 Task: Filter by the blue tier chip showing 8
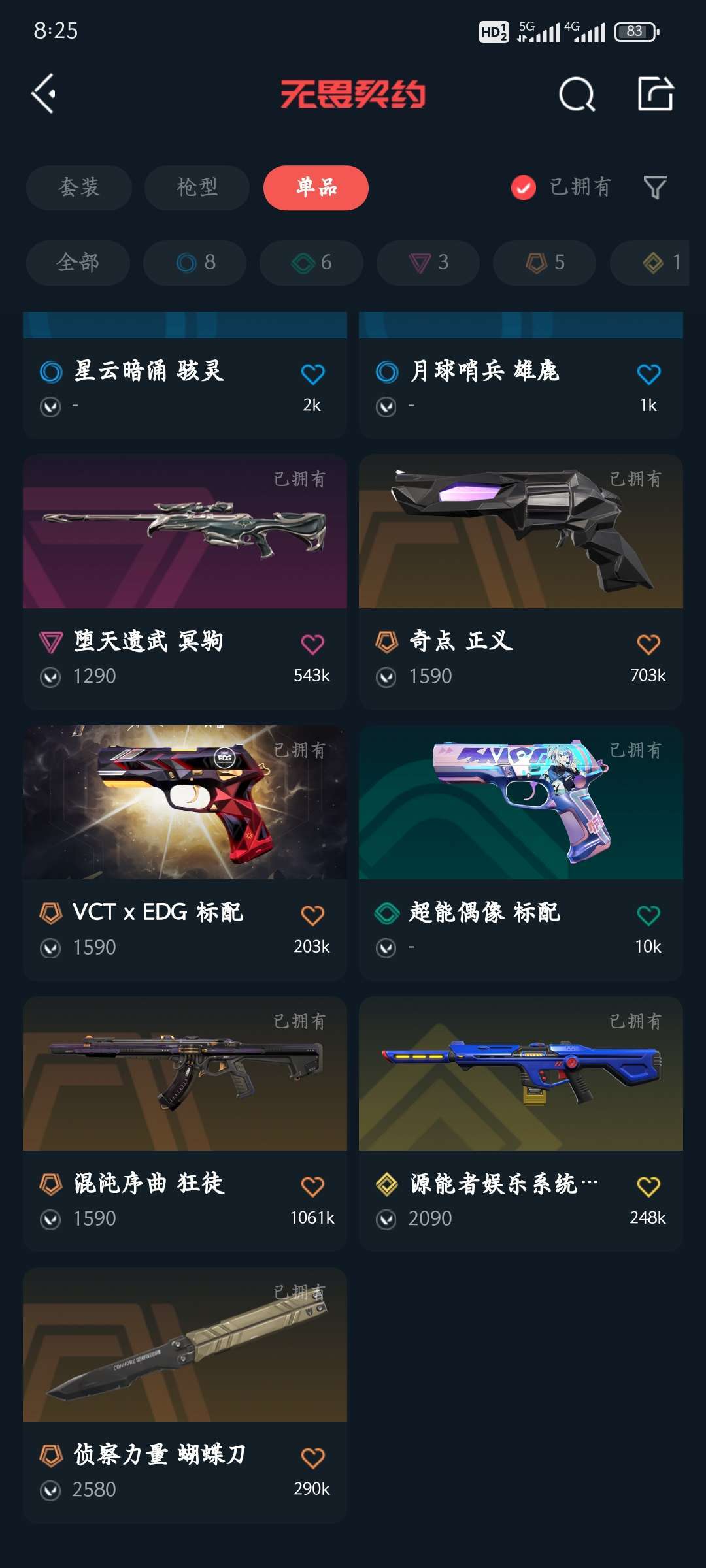(x=195, y=263)
